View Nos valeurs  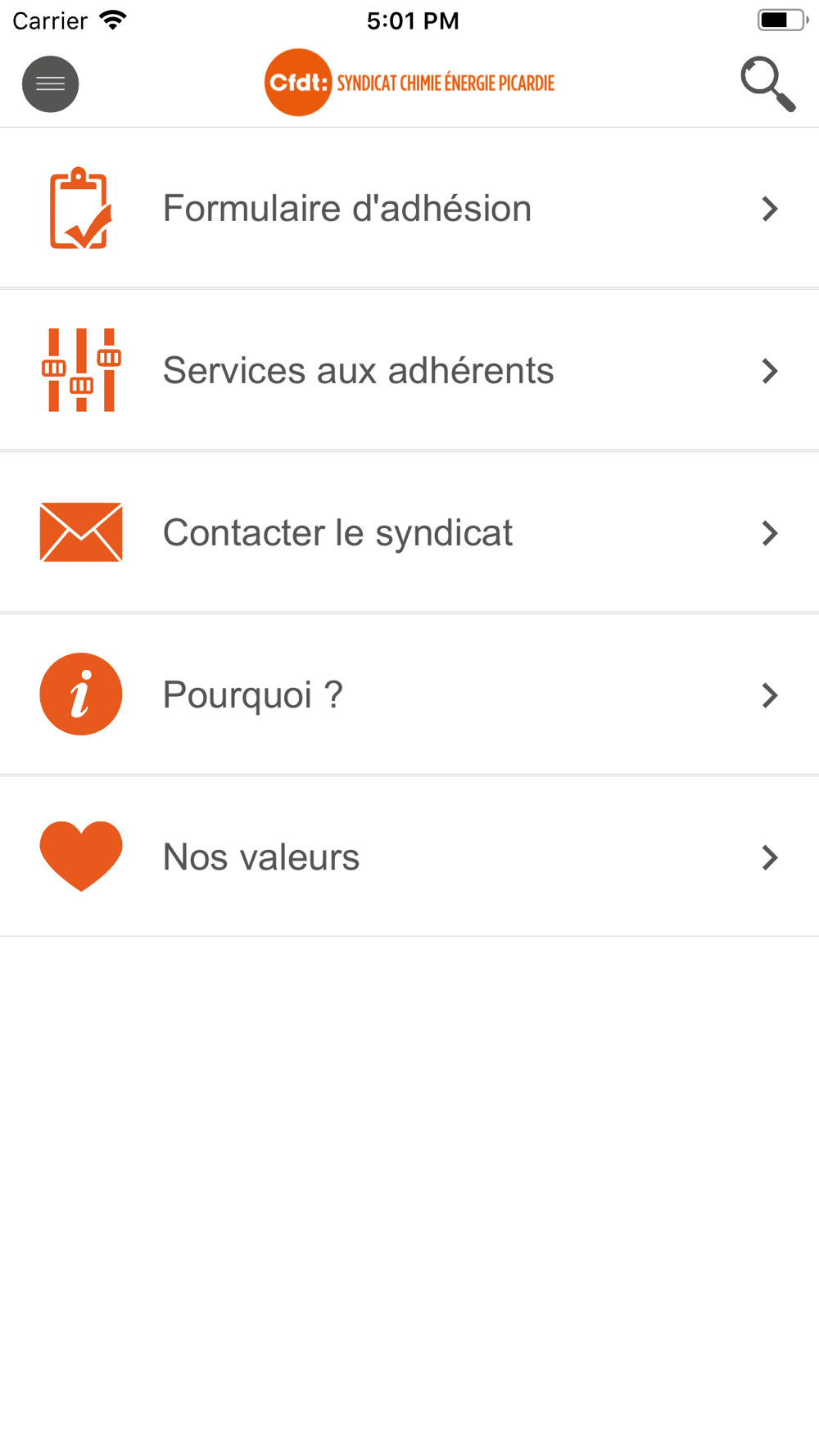[x=409, y=857]
